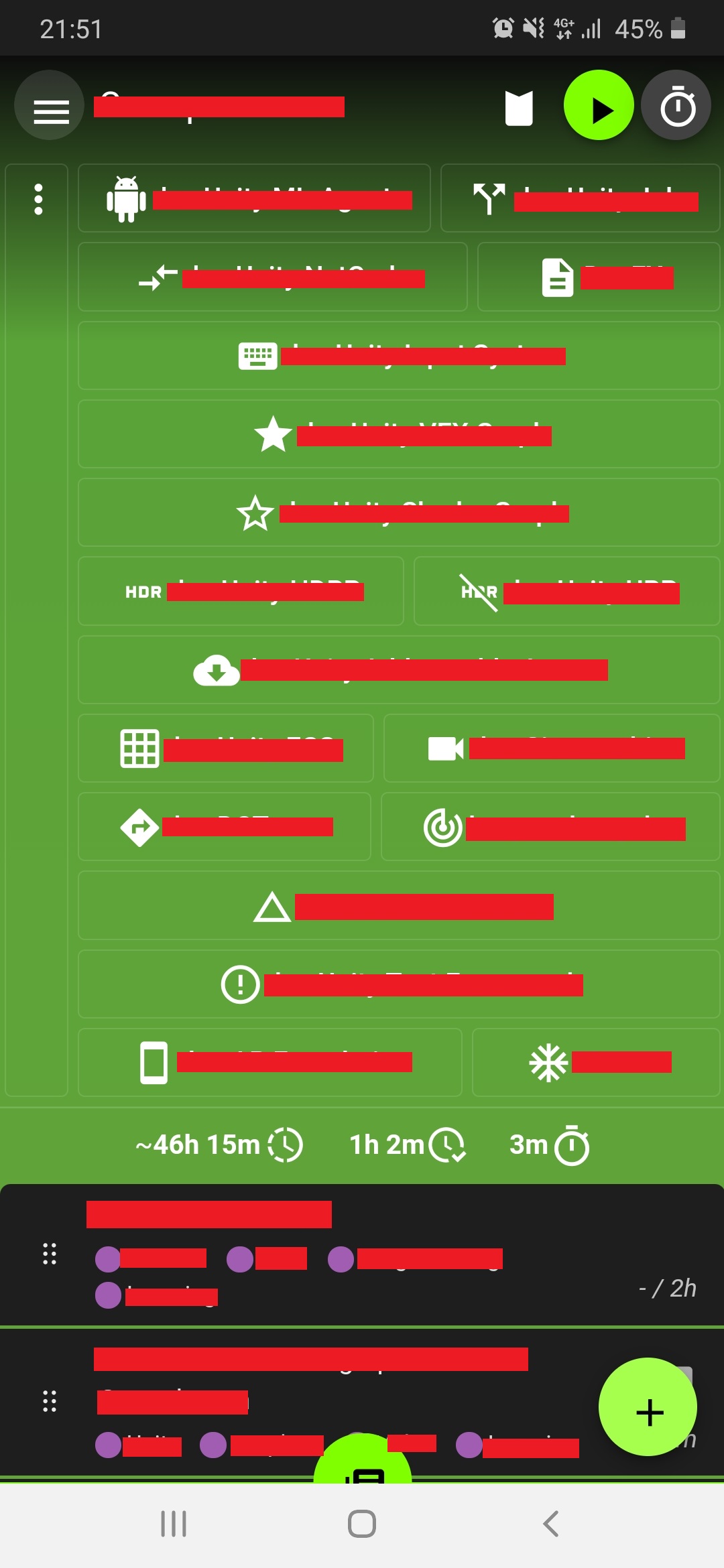Toggle the outlined star tag

point(256,513)
